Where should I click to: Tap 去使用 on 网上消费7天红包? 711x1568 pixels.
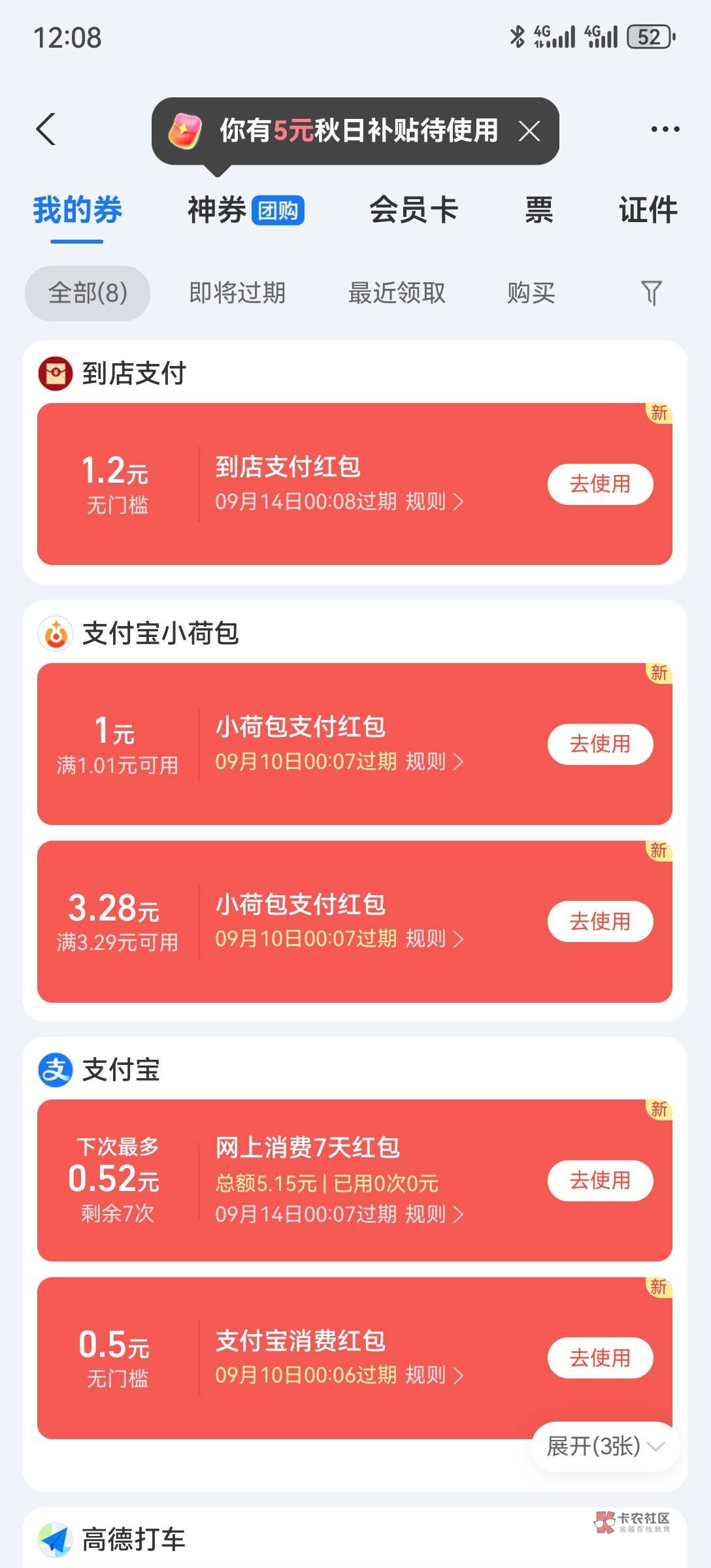(600, 1181)
